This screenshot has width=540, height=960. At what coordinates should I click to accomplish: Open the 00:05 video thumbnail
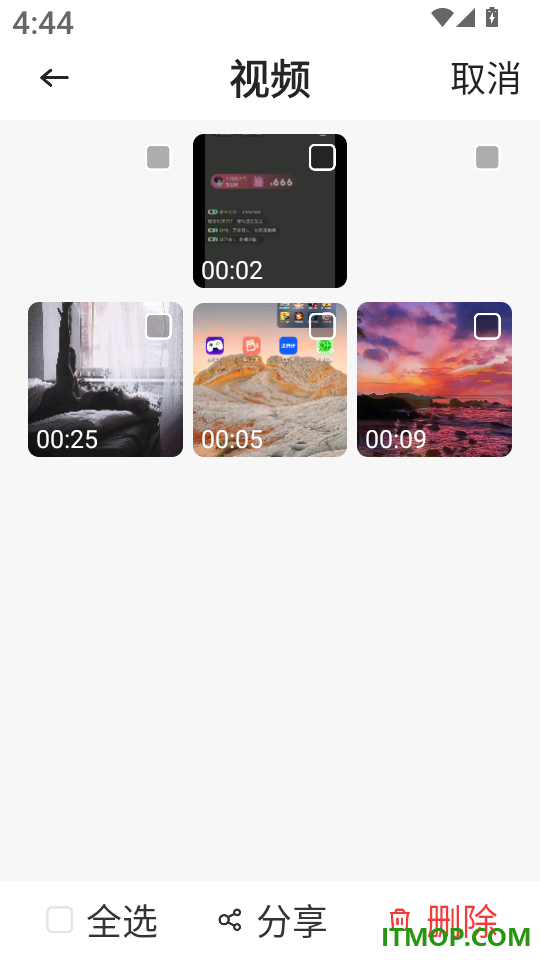(x=270, y=379)
